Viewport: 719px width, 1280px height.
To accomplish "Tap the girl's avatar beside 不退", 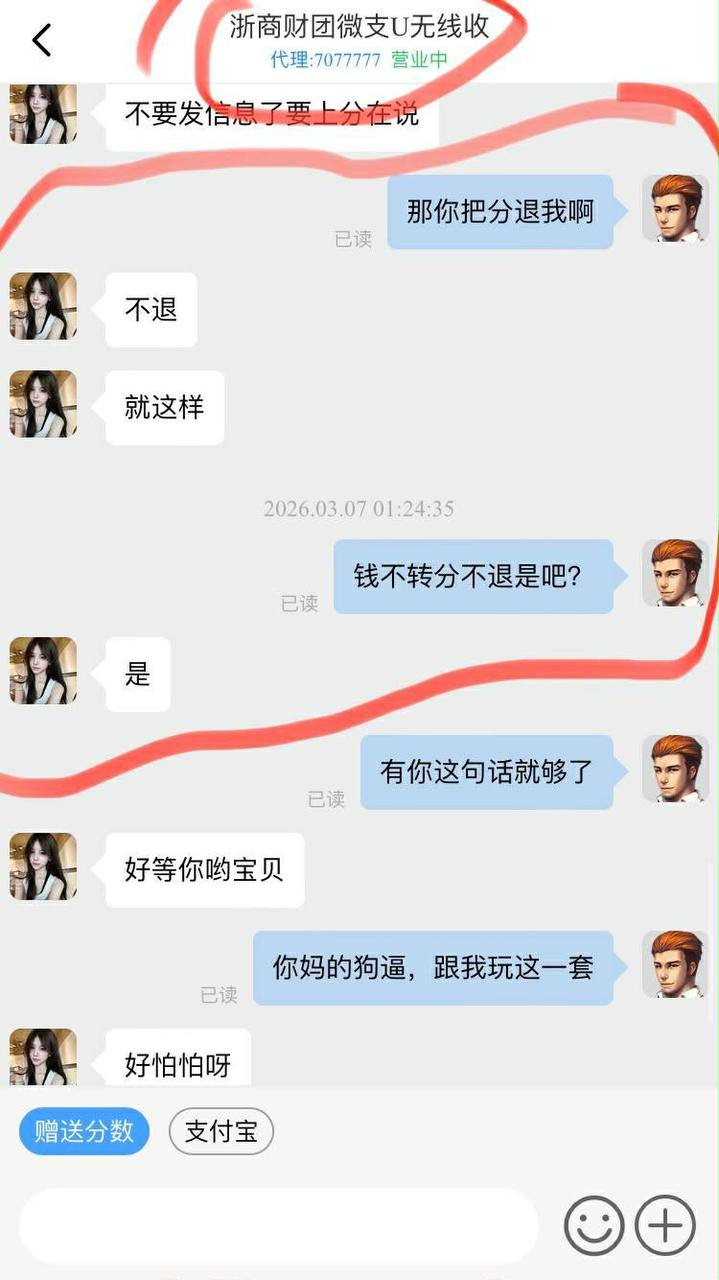I will pyautogui.click(x=43, y=306).
